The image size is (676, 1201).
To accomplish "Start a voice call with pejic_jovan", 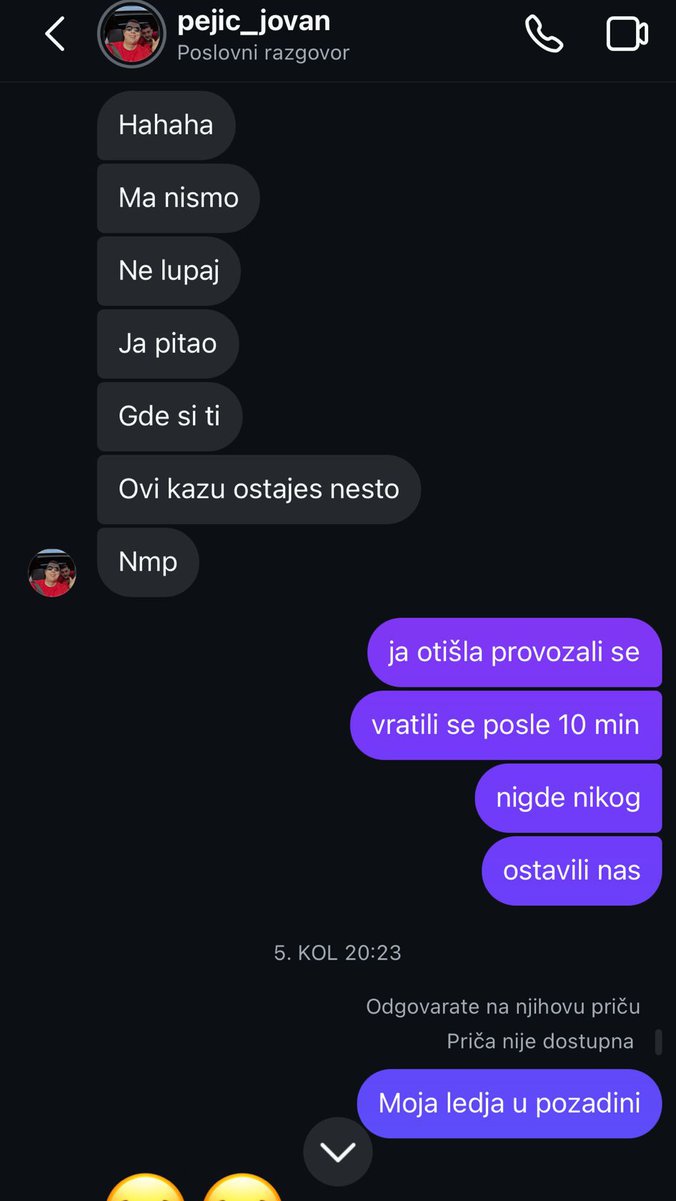I will [544, 34].
